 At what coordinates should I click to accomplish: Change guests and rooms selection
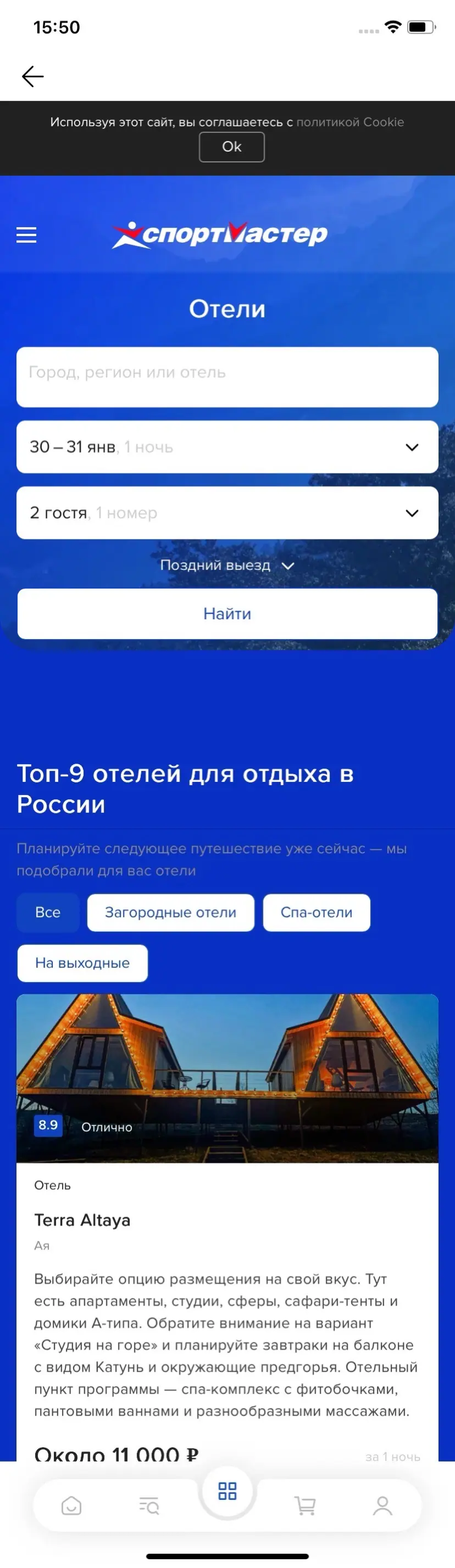coord(227,513)
